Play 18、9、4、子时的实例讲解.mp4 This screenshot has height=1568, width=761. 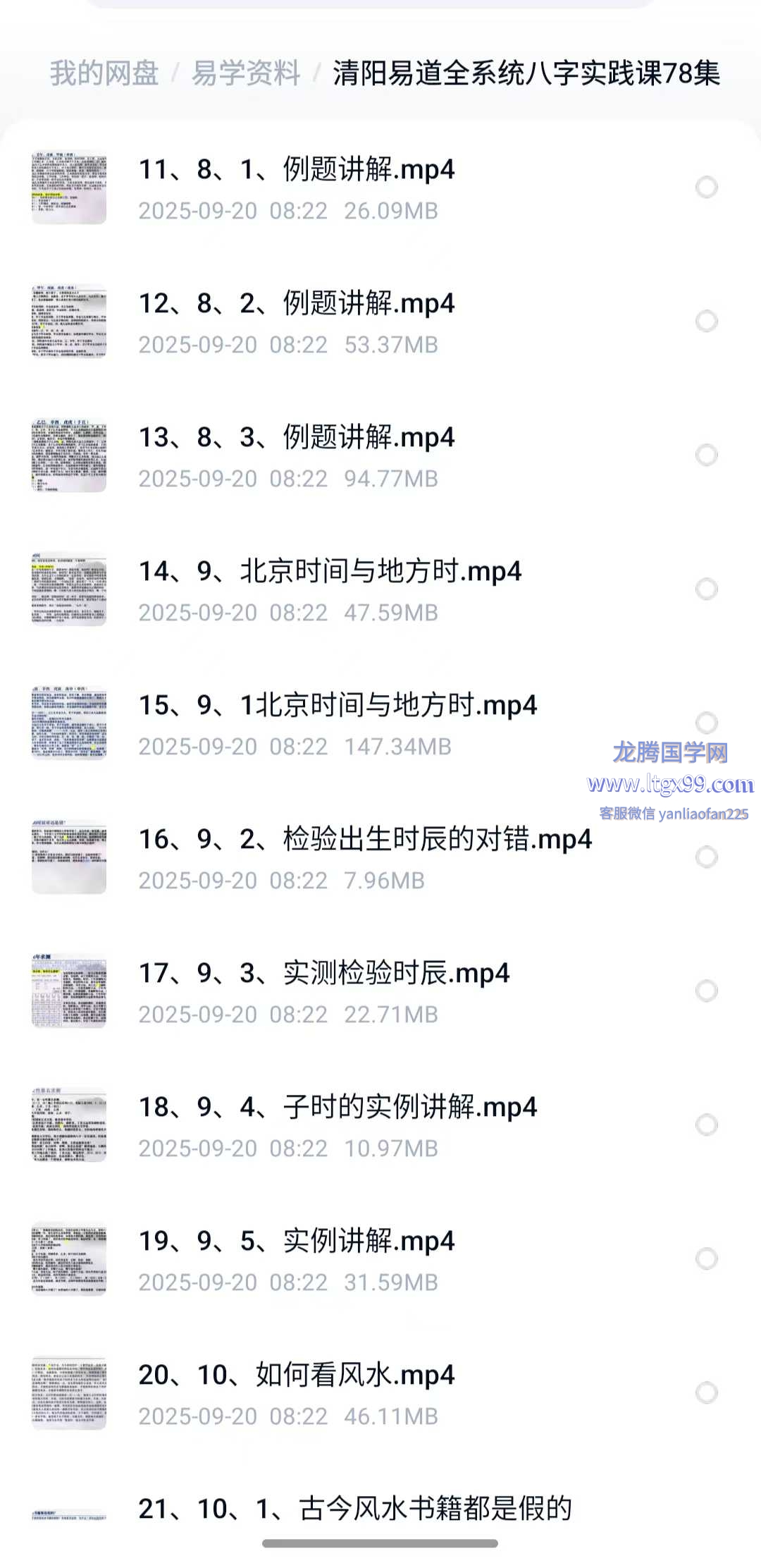(x=338, y=1108)
